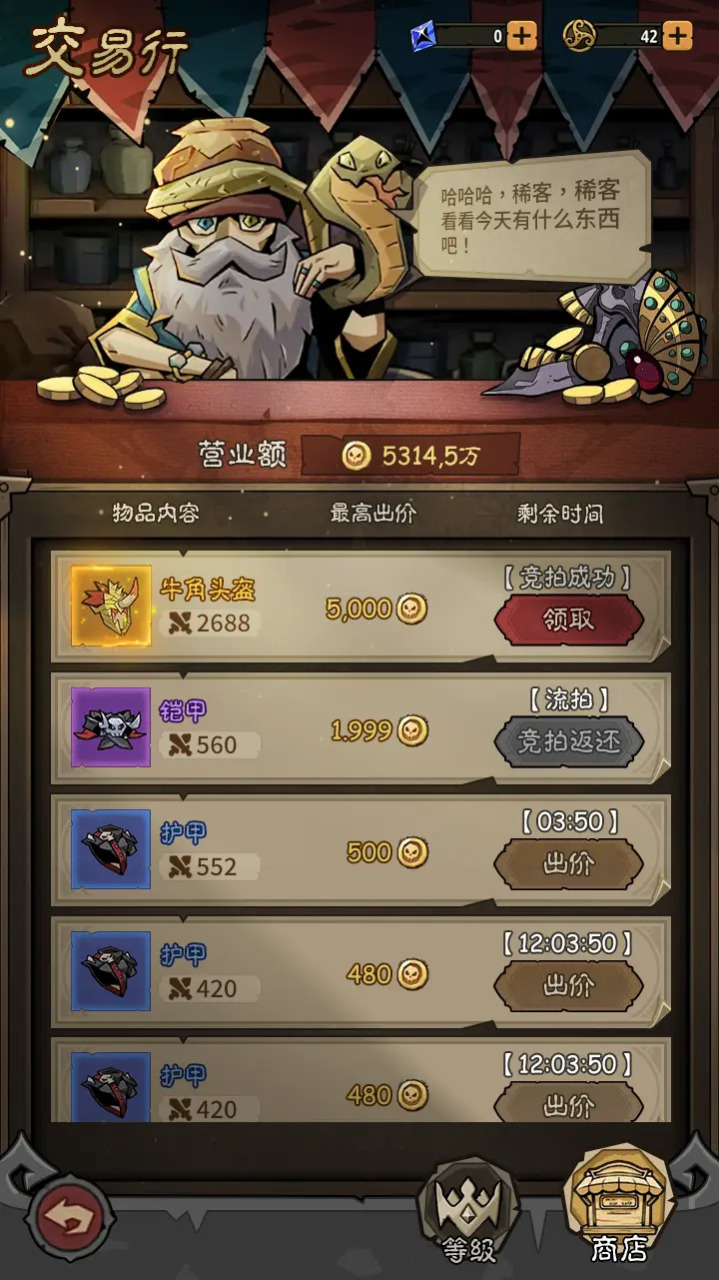Viewport: 719px width, 1280px height.
Task: Tap 竞拍返还 for the 铠甲
Action: [568, 742]
